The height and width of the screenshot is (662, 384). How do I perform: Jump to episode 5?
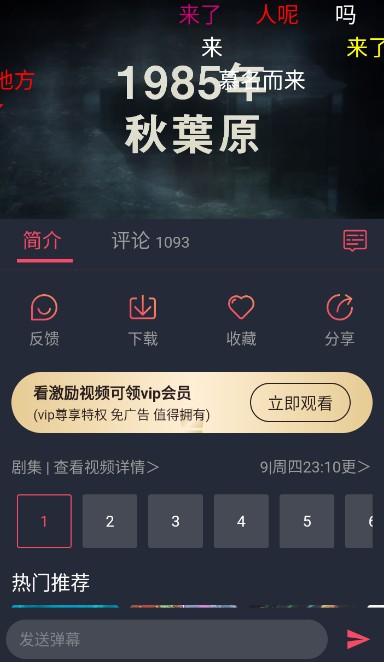tap(307, 521)
